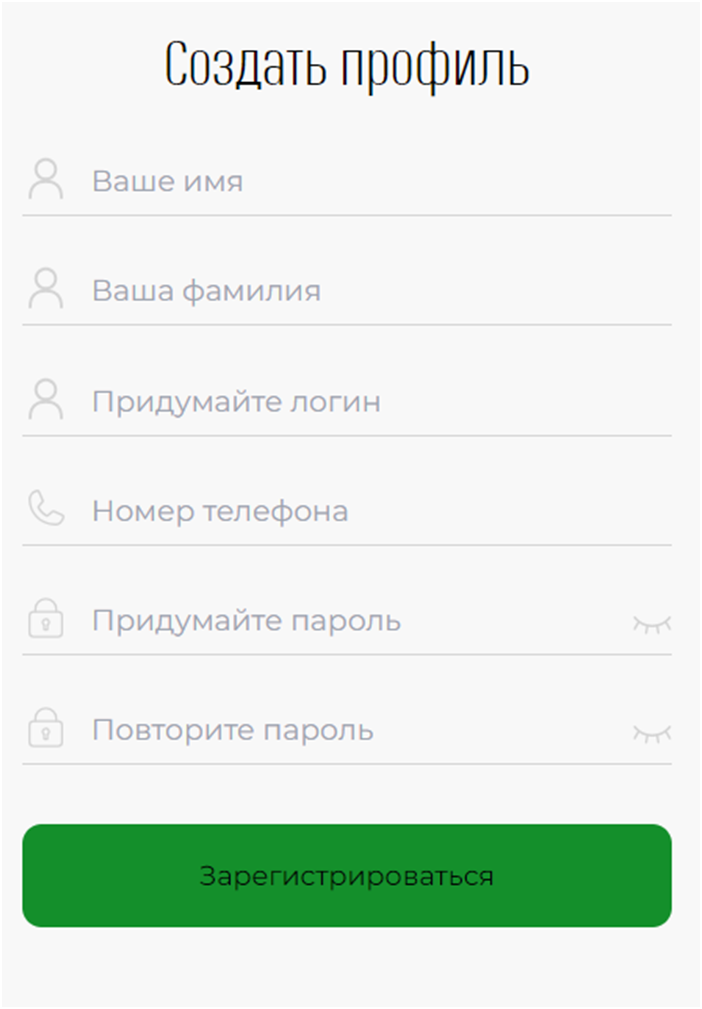Tap the 'Зарегистрироваться' register button
702x1009 pixels.
tap(347, 876)
